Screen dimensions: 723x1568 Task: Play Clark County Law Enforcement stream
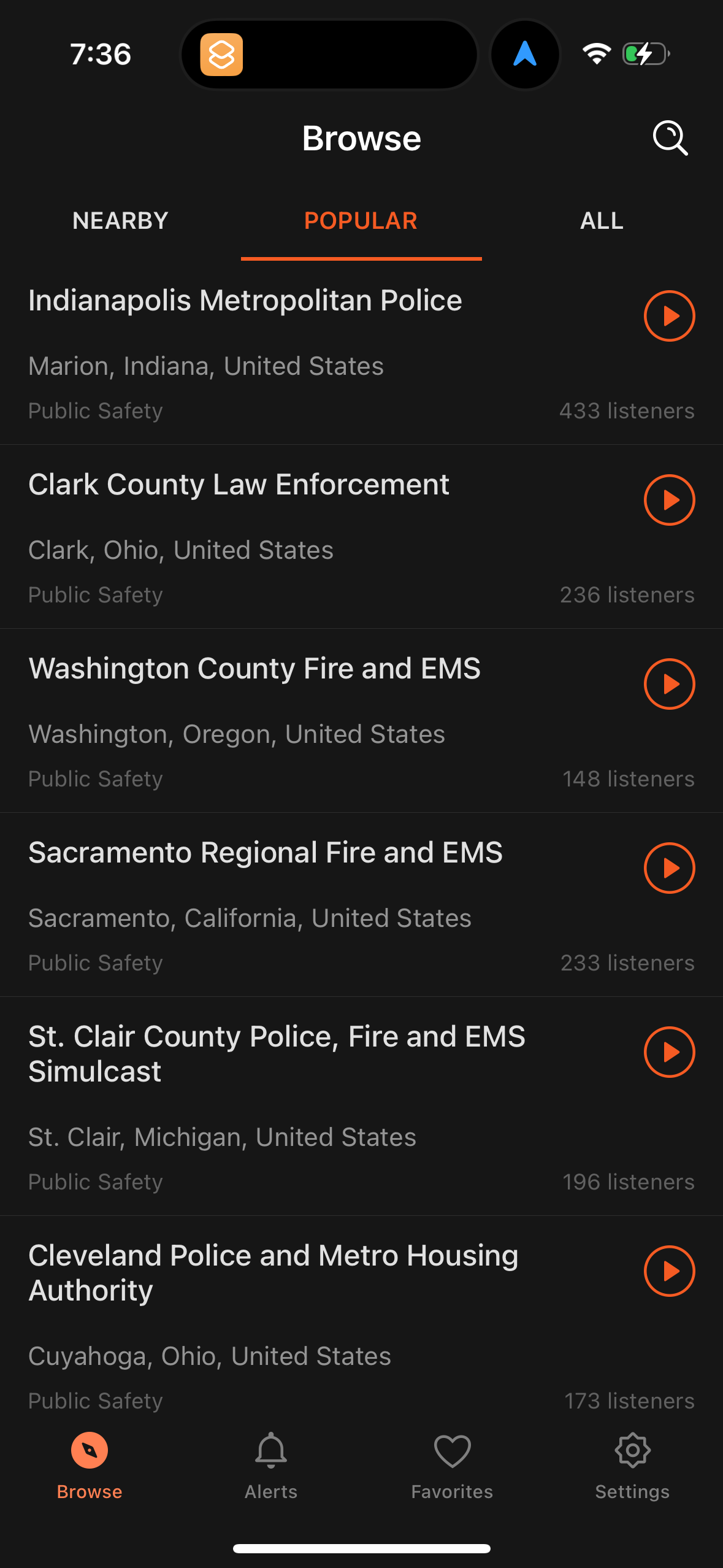point(670,500)
